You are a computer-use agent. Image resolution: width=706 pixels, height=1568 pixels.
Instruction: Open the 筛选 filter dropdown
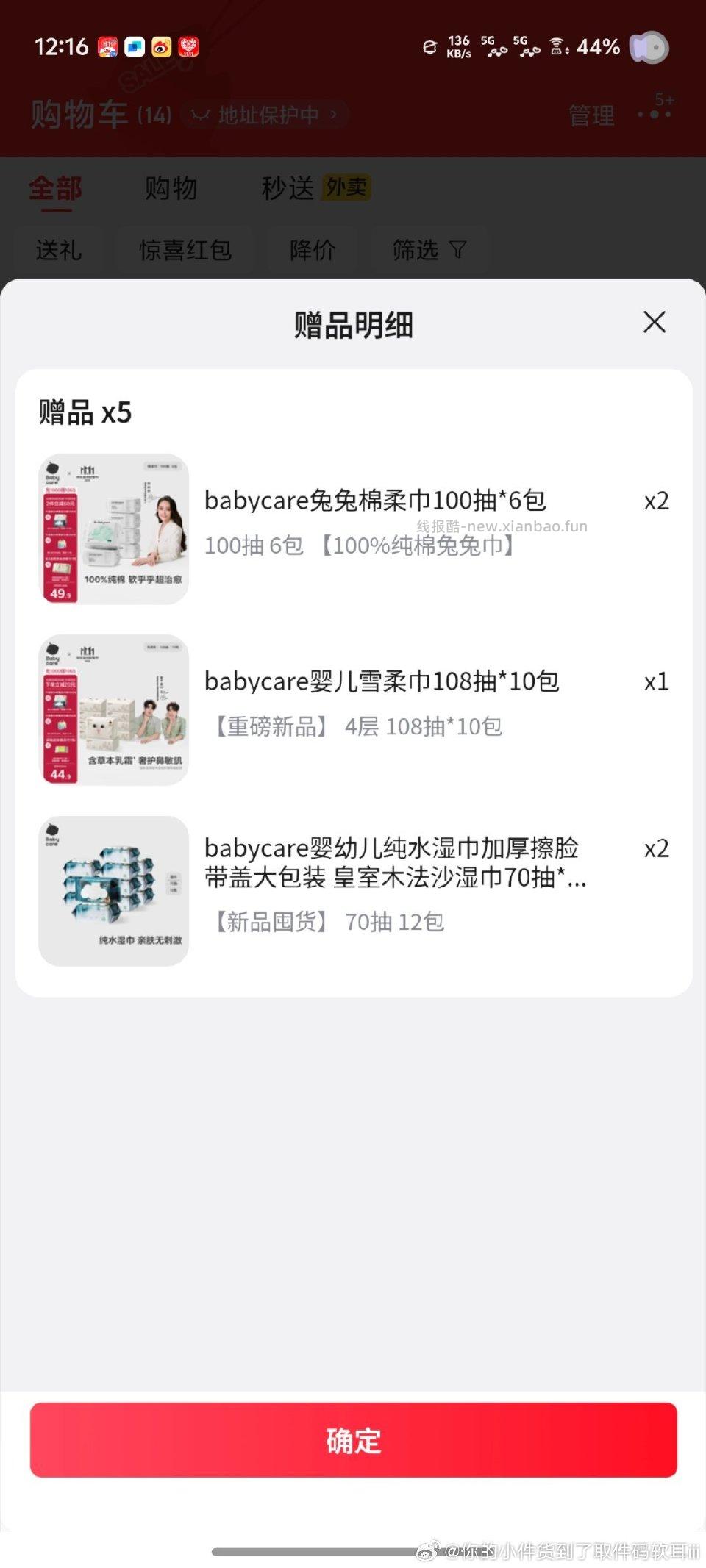tap(430, 250)
